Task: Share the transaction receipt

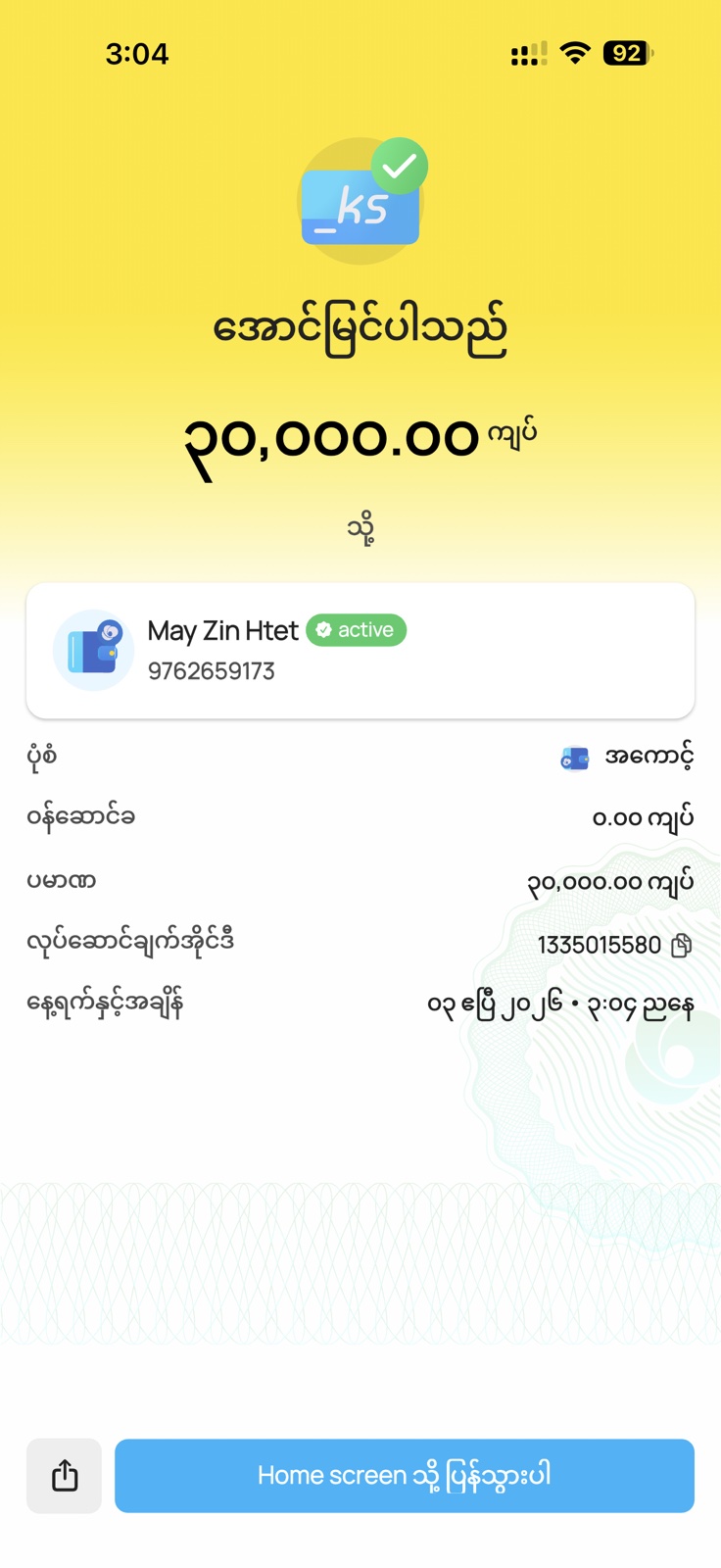Action: 64,1475
